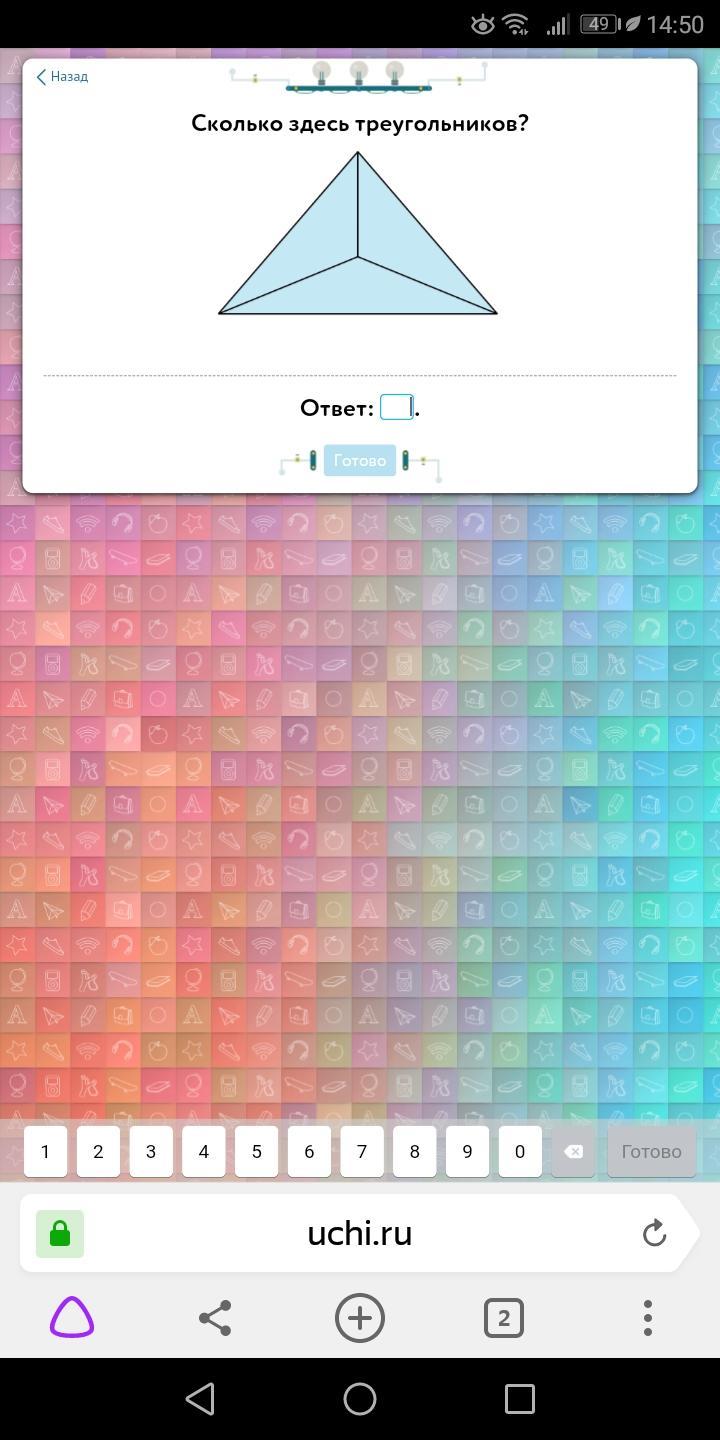This screenshot has width=720, height=1440.
Task: Go to the Android home screen
Action: (360, 1398)
